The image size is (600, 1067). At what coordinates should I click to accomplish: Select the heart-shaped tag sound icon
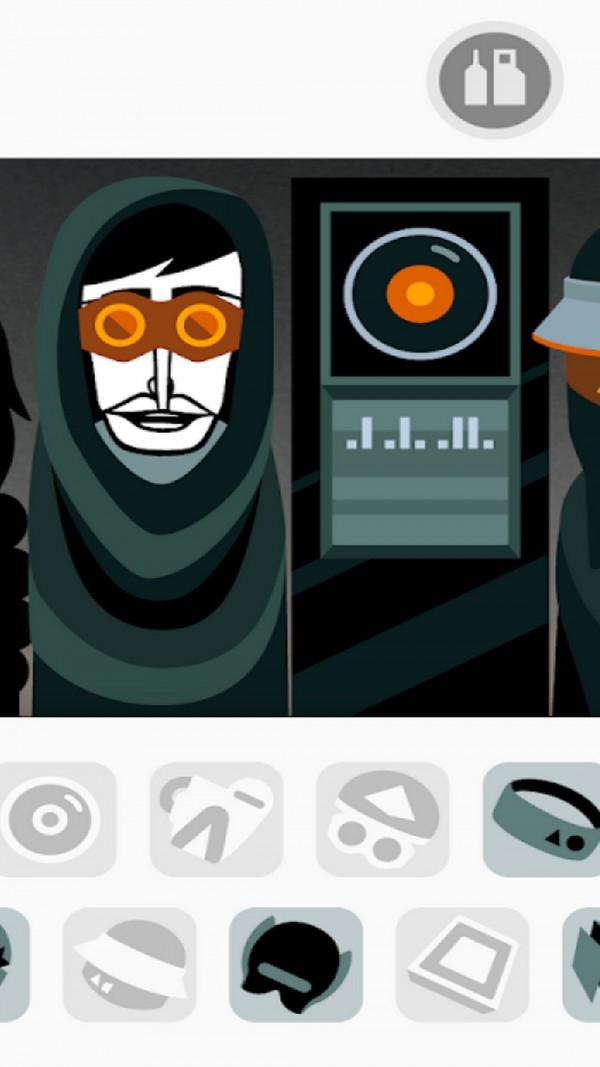(217, 819)
